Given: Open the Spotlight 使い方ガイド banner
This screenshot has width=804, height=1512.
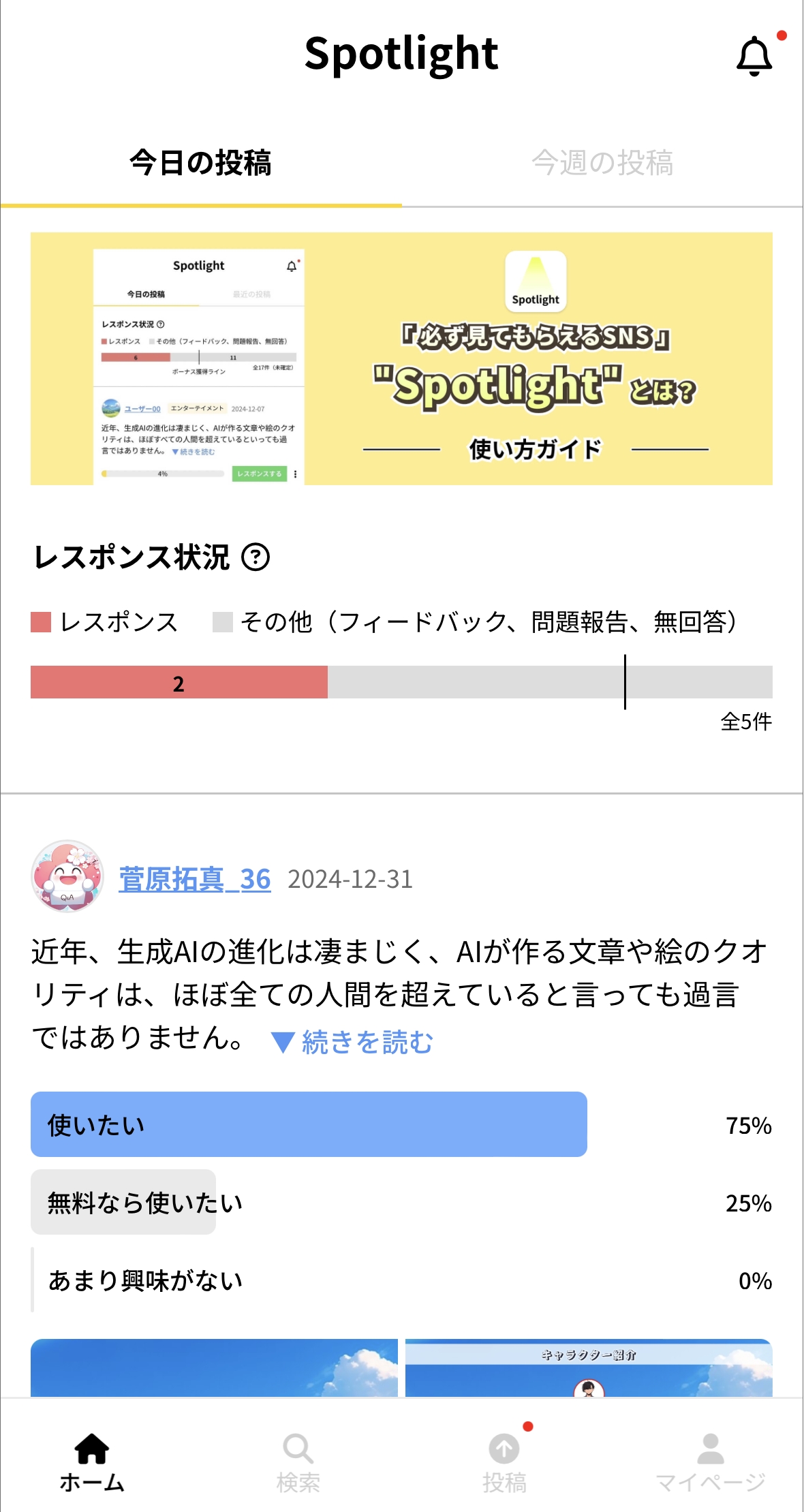Looking at the screenshot, I should [x=401, y=358].
